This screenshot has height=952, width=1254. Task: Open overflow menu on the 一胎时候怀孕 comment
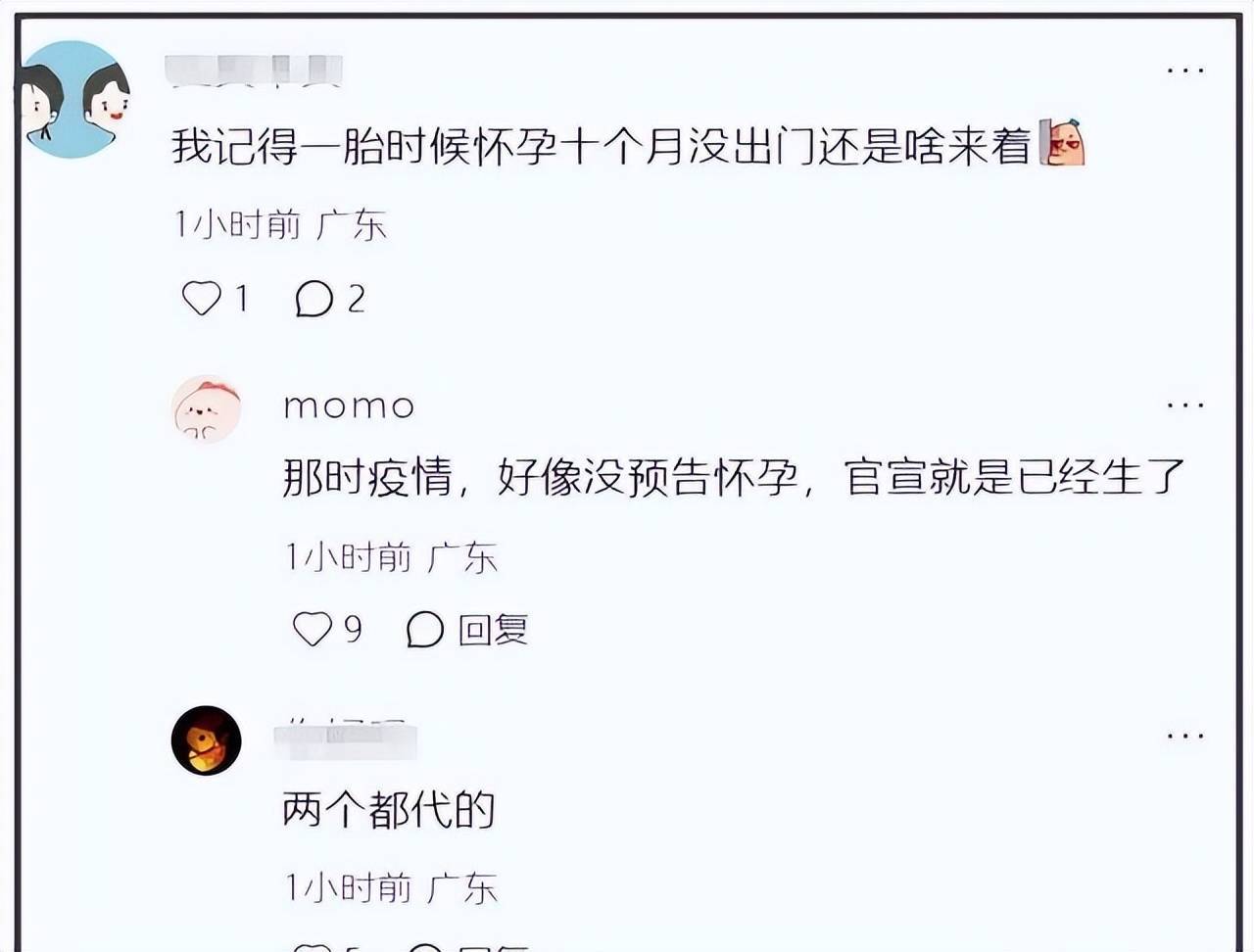[x=1184, y=71]
